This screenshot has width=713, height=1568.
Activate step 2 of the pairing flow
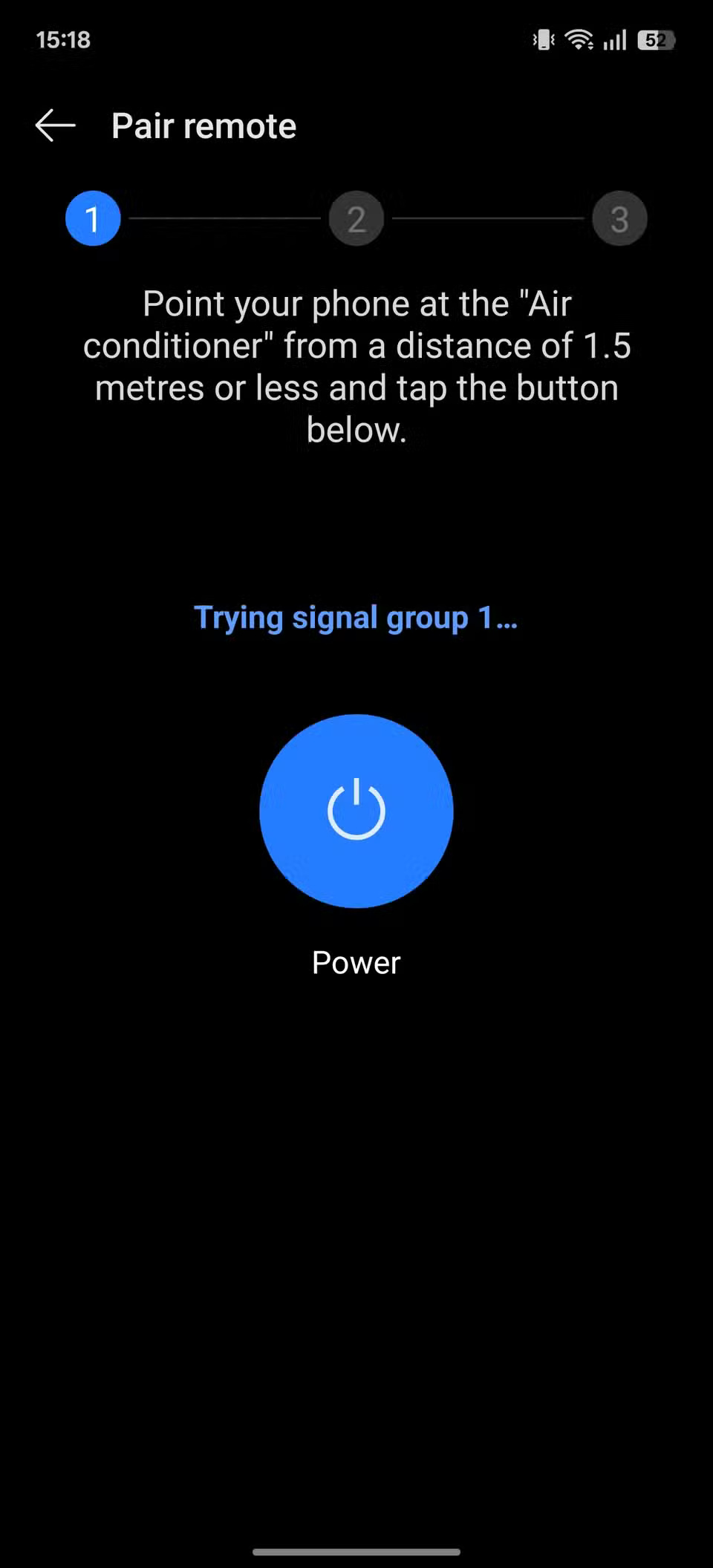coord(356,218)
